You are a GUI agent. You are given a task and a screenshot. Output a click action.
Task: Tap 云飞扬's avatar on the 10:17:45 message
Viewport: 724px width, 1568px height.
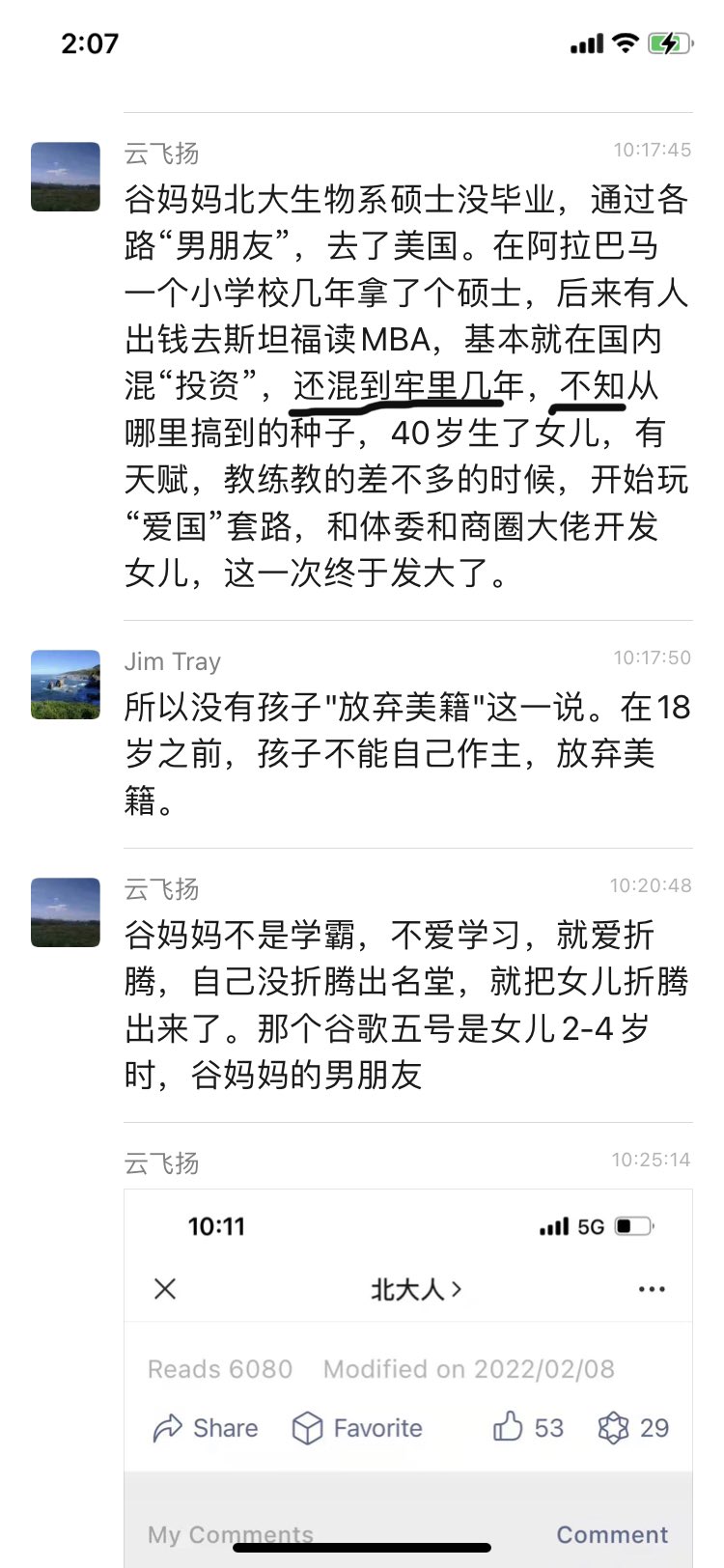click(66, 177)
